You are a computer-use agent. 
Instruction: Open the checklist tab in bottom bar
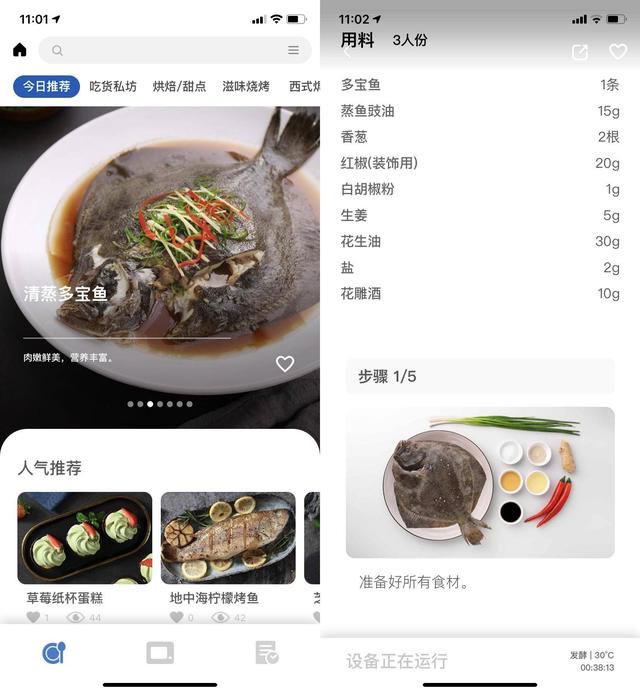(x=266, y=653)
